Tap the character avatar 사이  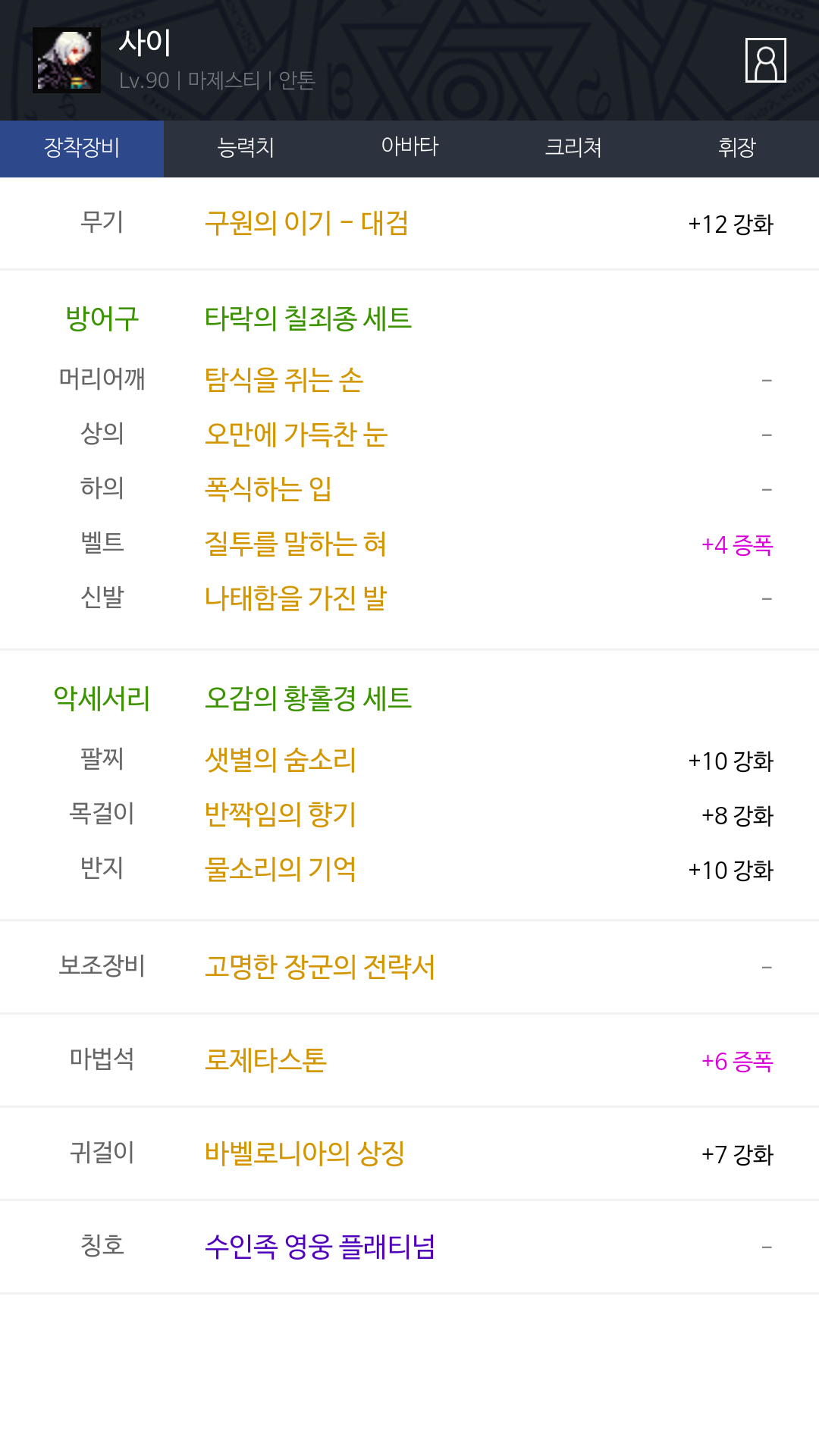pyautogui.click(x=67, y=60)
